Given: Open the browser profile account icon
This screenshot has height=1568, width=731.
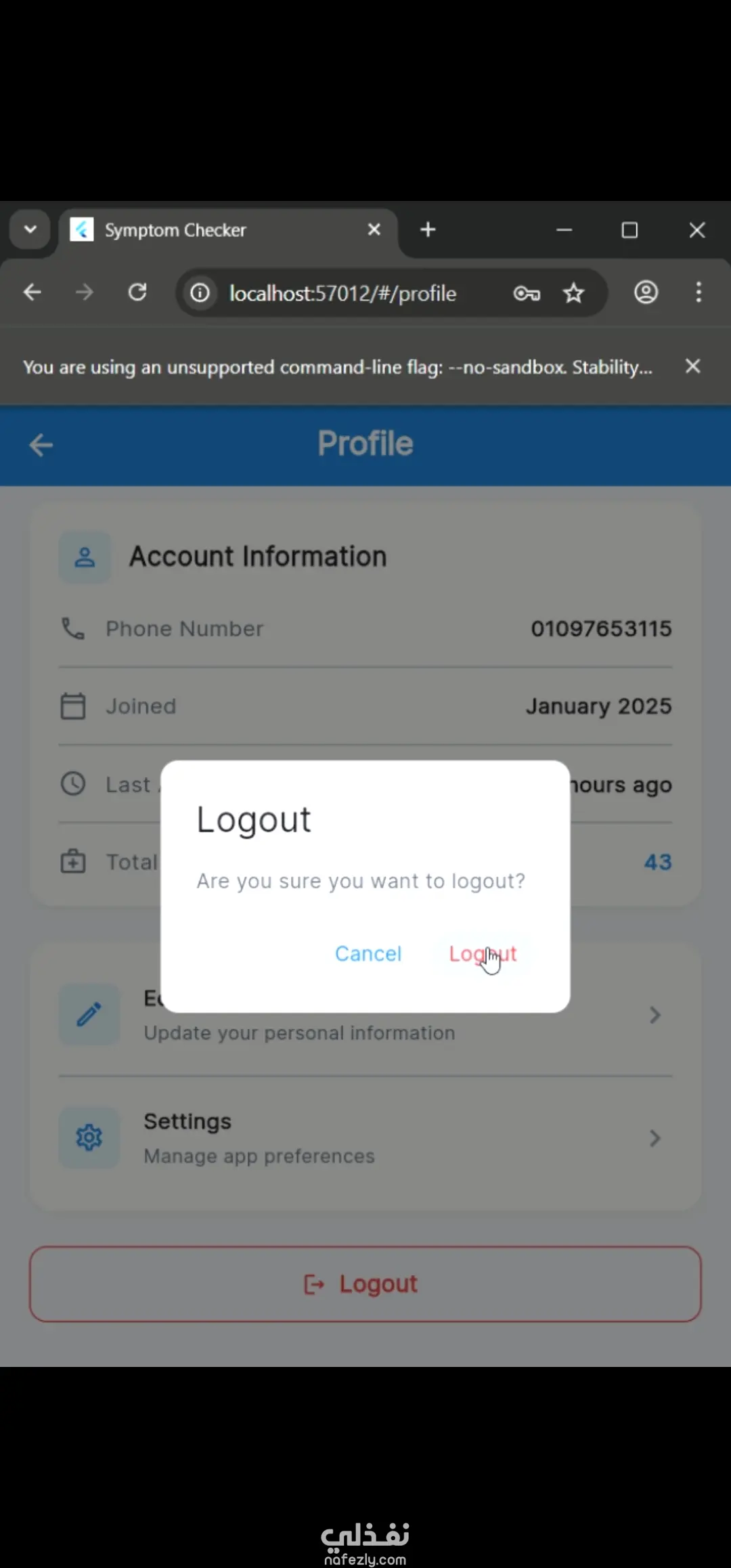Looking at the screenshot, I should coord(646,292).
